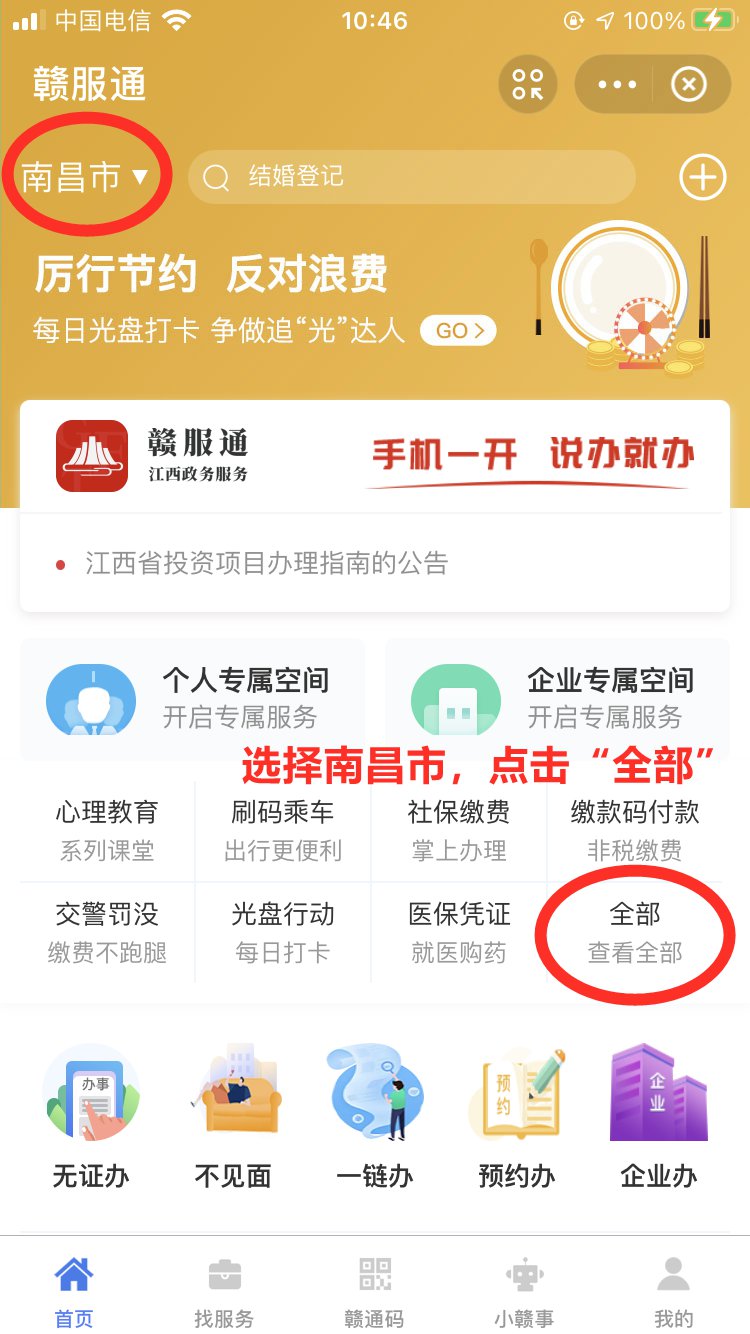Open the mini program overflow menu
Image resolution: width=750 pixels, height=1334 pixels.
coord(616,85)
